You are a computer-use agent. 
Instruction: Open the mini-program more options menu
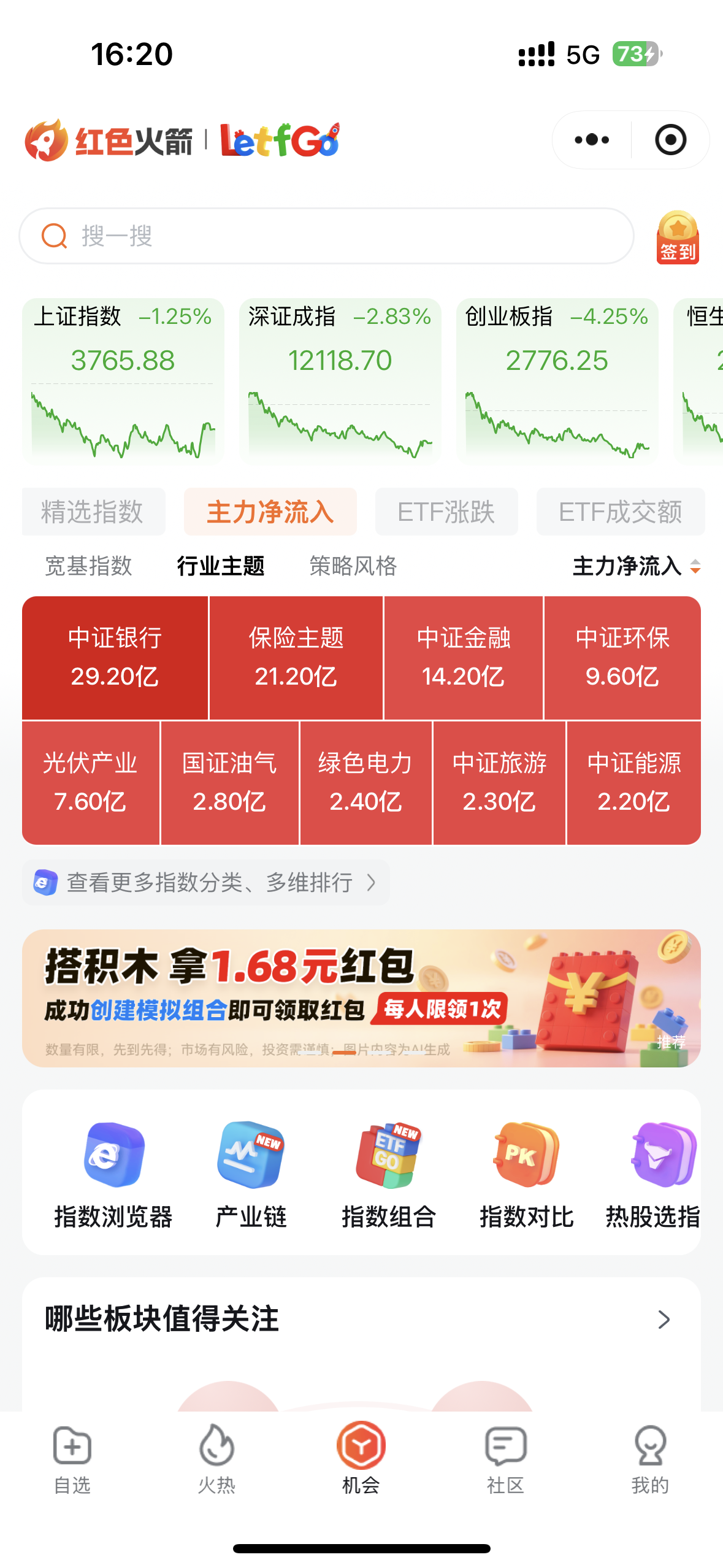pos(592,140)
